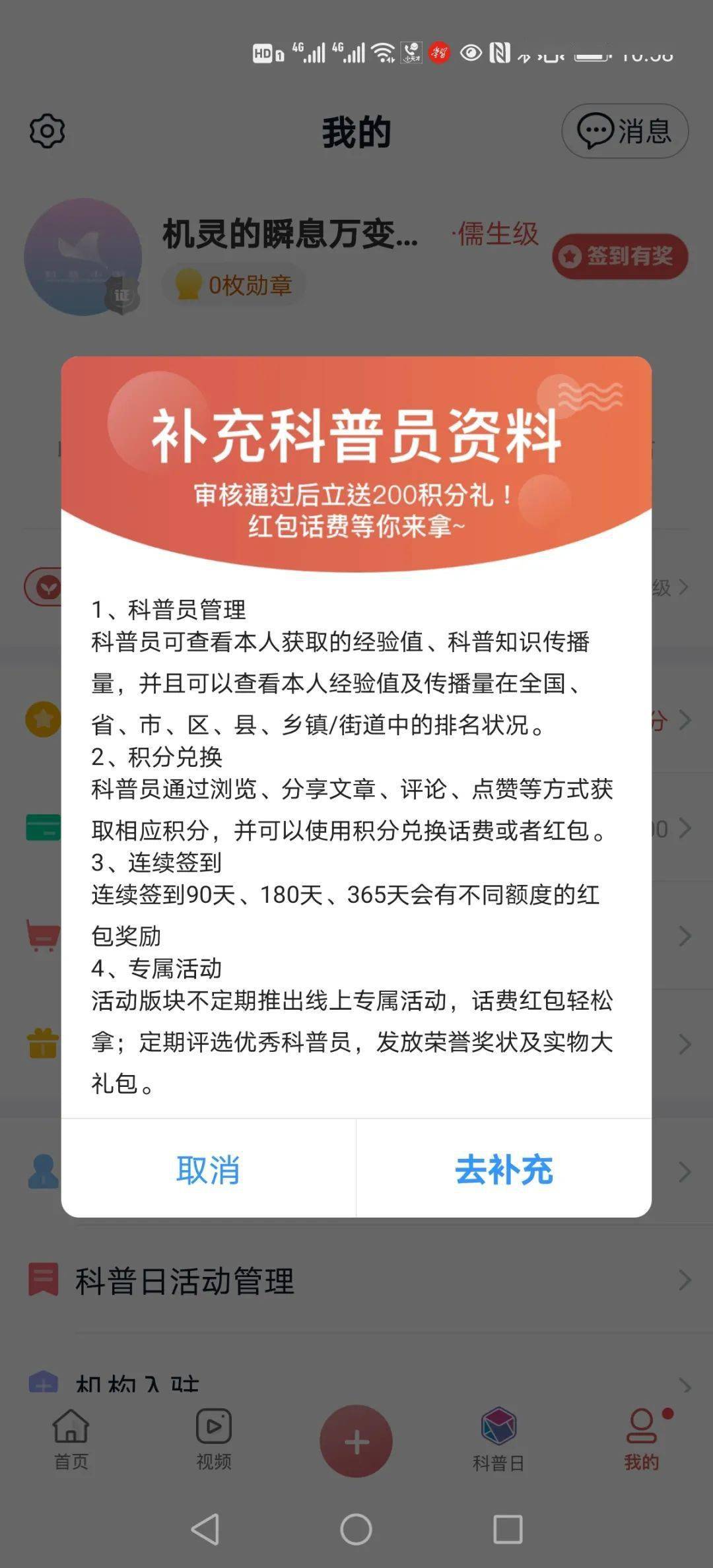The image size is (713, 1568).
Task: Switch to the 首页 tab
Action: [x=71, y=1440]
